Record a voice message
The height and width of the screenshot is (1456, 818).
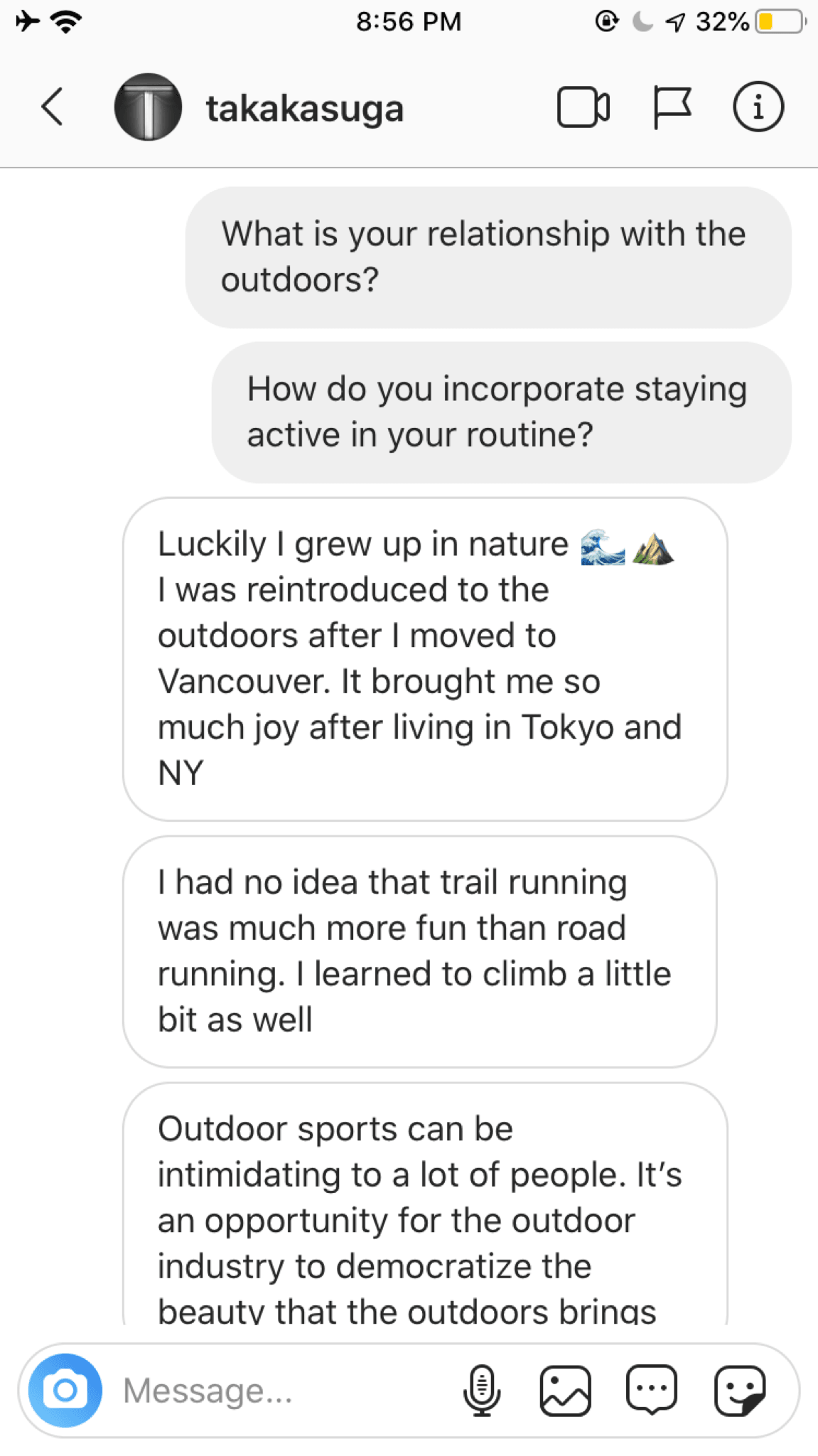(x=482, y=1390)
